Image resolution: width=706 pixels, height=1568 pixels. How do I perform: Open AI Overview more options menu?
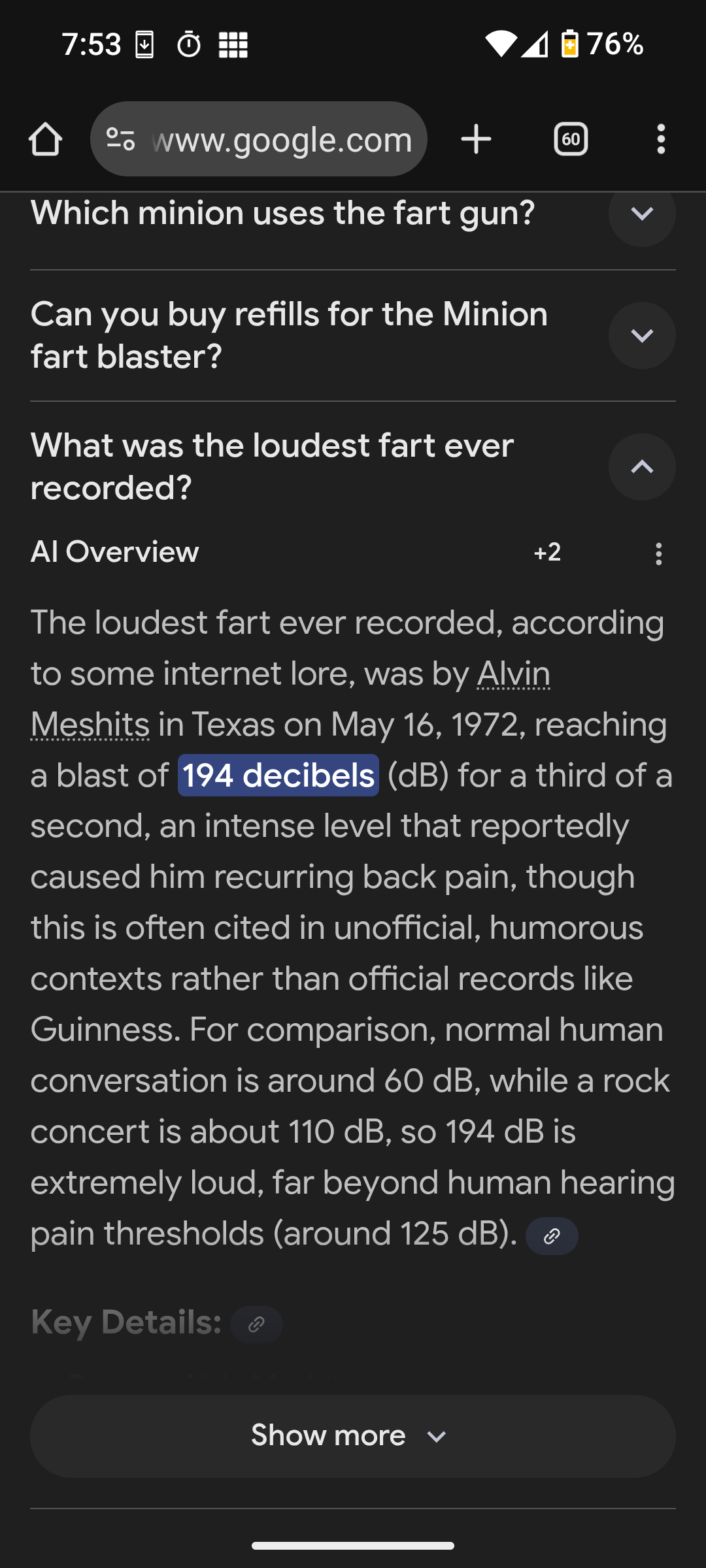(x=658, y=554)
